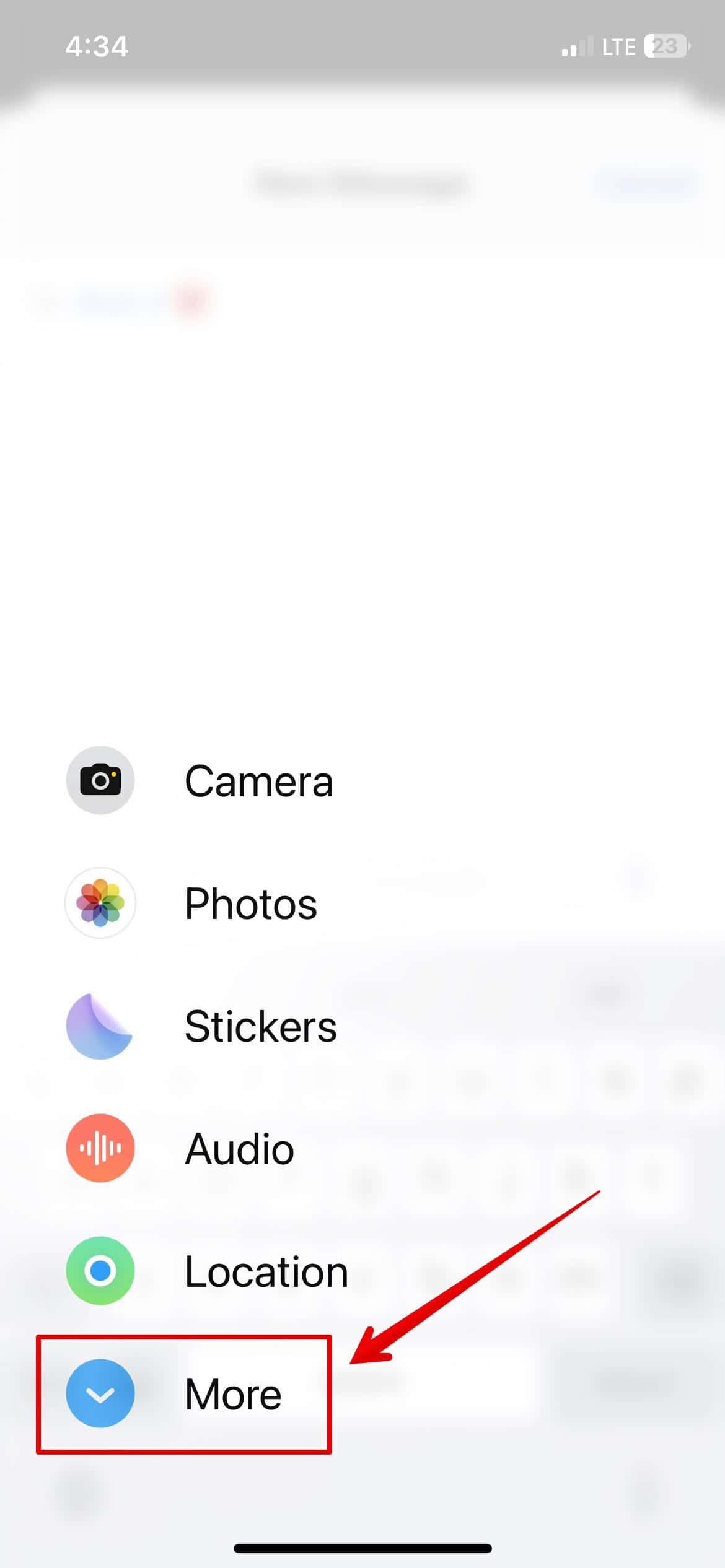This screenshot has width=725, height=1568.
Task: Select the Photos option in the menu
Action: pyautogui.click(x=250, y=903)
